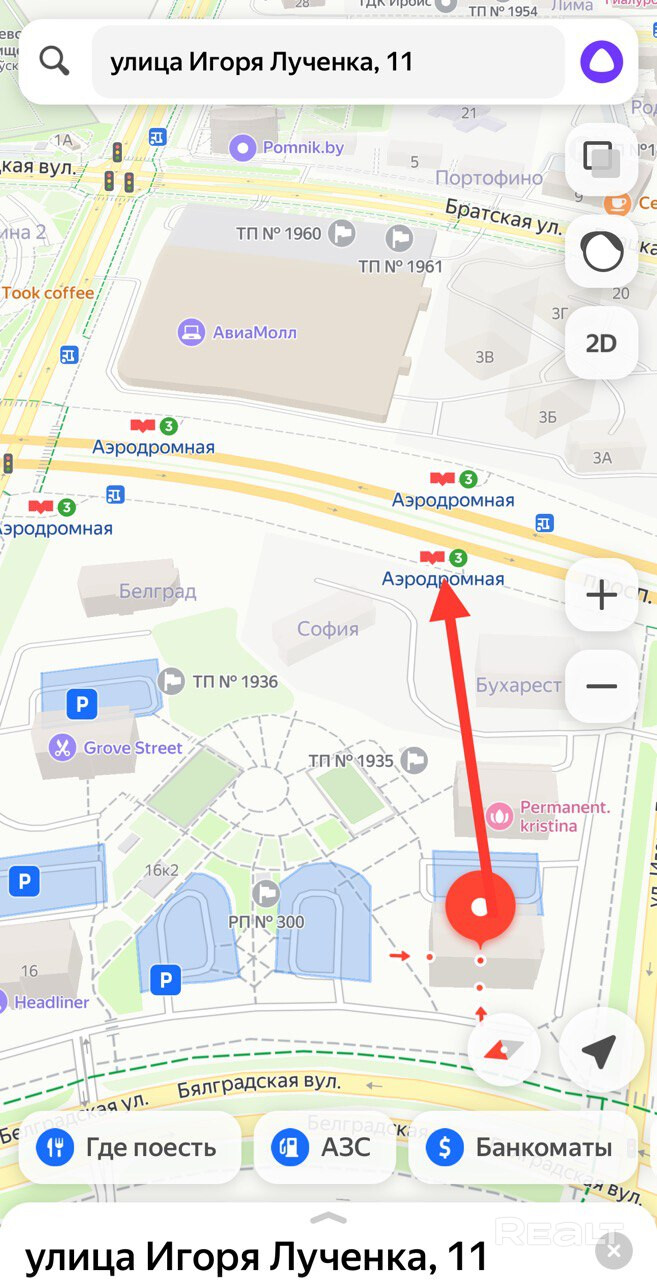Open the Permanent. kristina marker
Viewport: 657px width, 1280px height.
coord(499,816)
